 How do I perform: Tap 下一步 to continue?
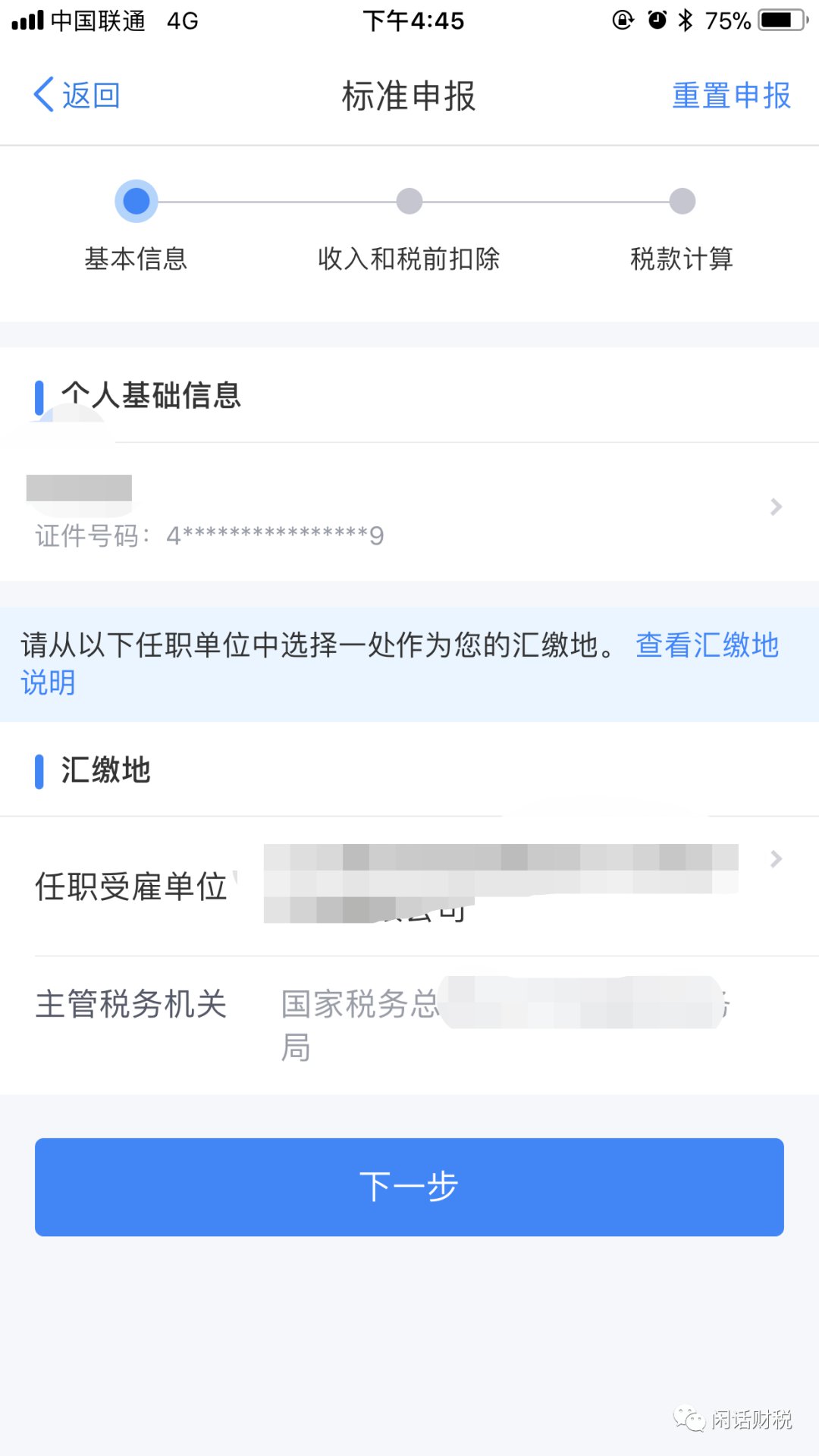coord(409,1187)
